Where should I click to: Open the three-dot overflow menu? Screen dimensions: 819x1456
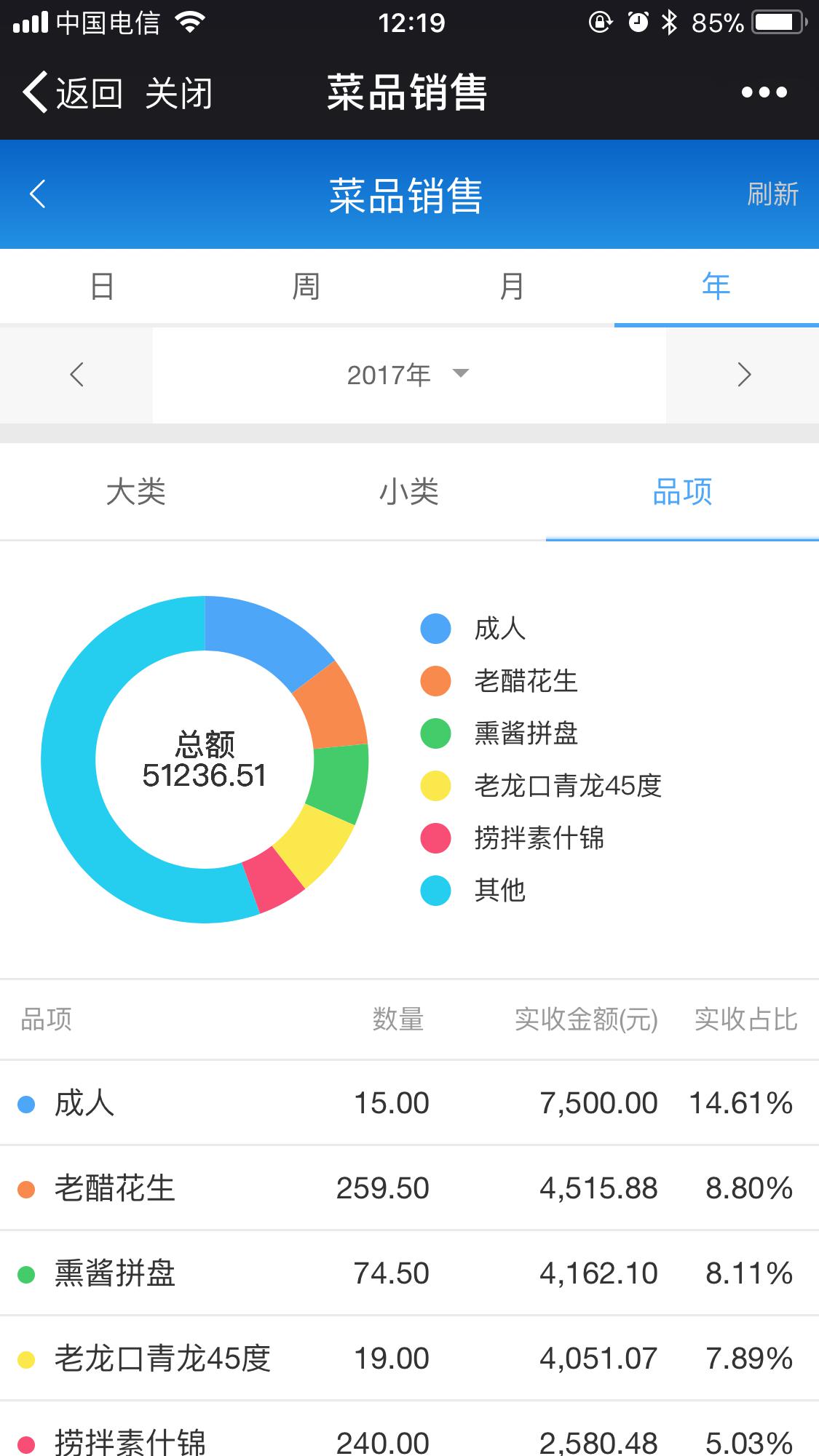[x=764, y=92]
